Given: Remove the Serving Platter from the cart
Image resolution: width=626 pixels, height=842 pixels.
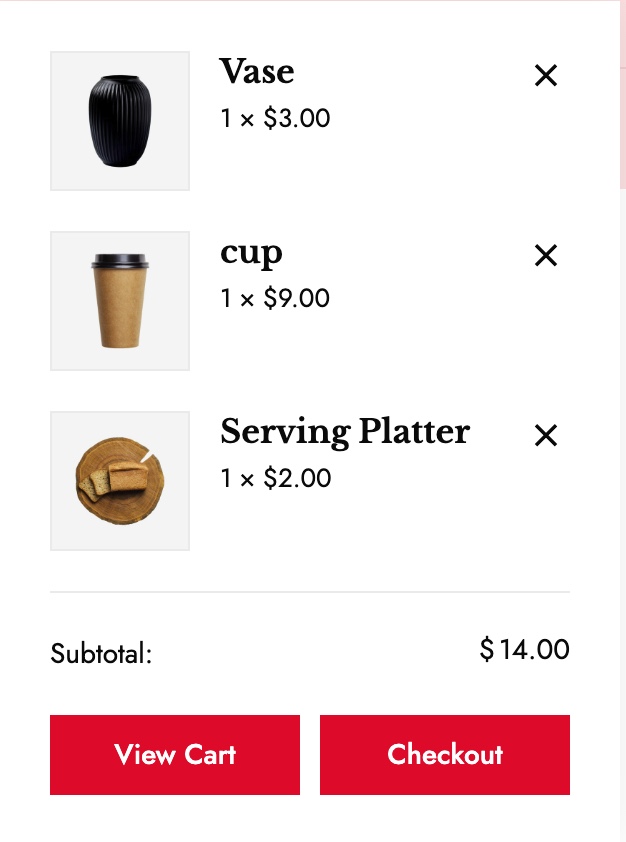Looking at the screenshot, I should [x=545, y=436].
